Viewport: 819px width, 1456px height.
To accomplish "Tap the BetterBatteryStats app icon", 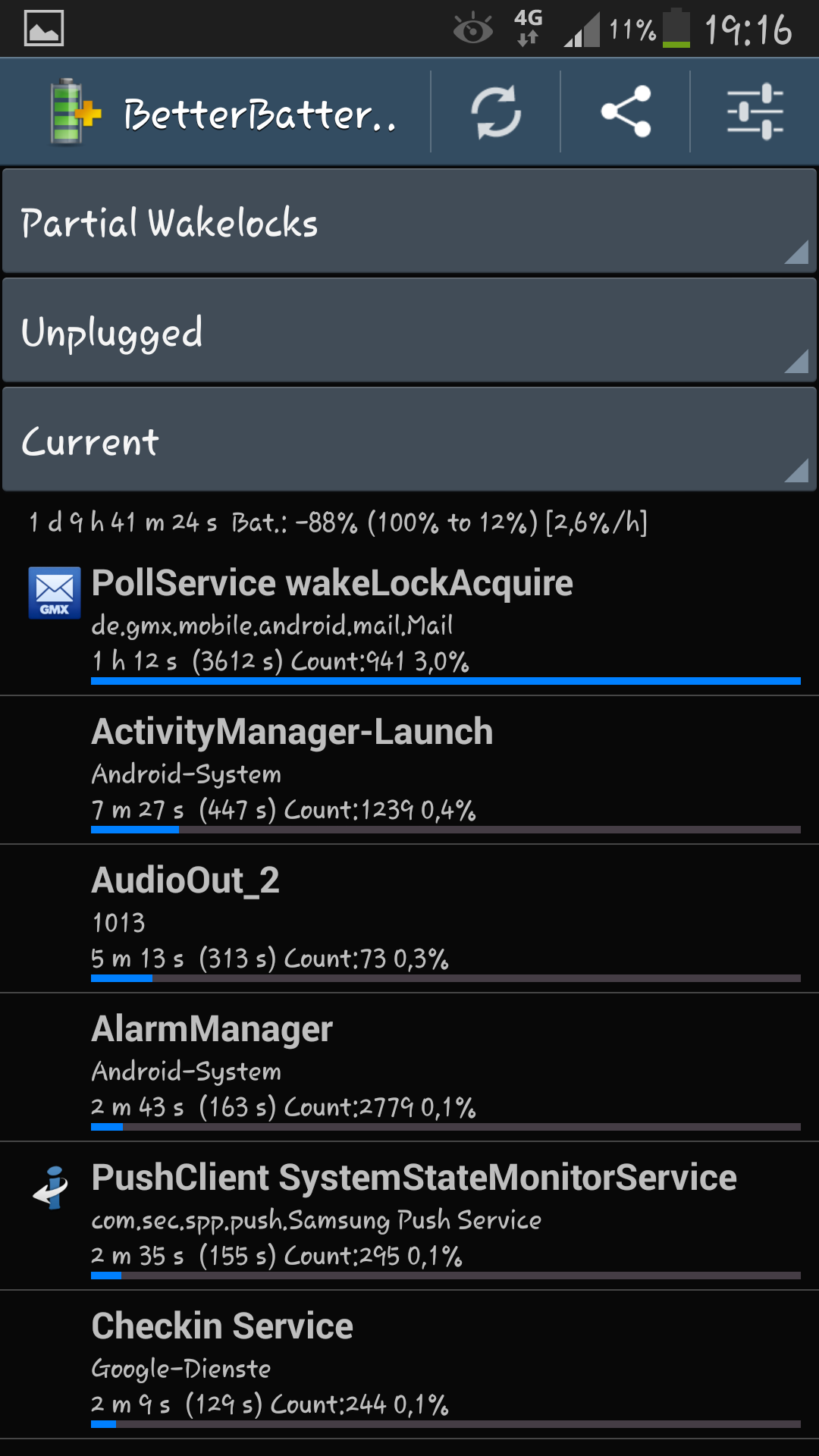I will [x=74, y=112].
